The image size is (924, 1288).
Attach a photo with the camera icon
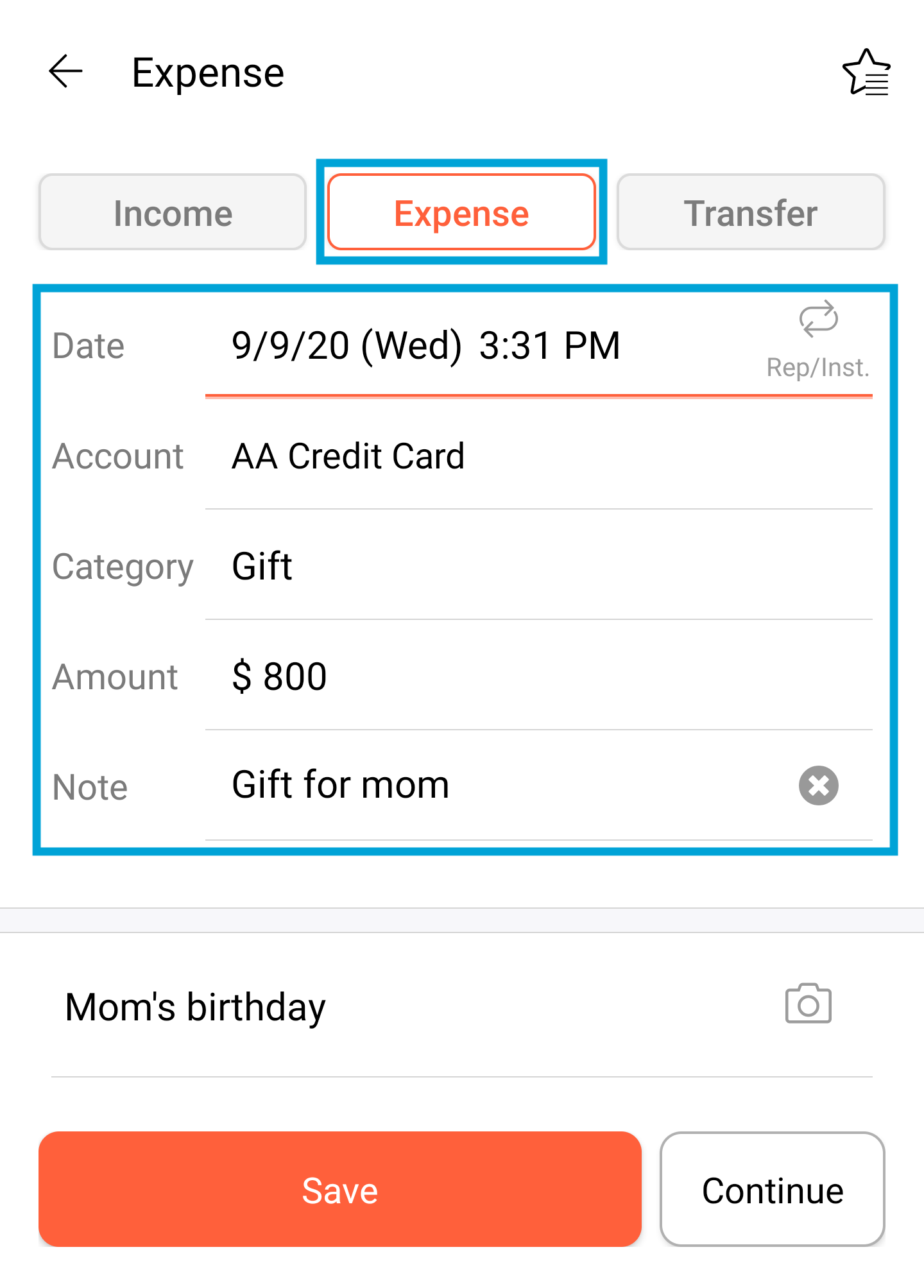[807, 1003]
